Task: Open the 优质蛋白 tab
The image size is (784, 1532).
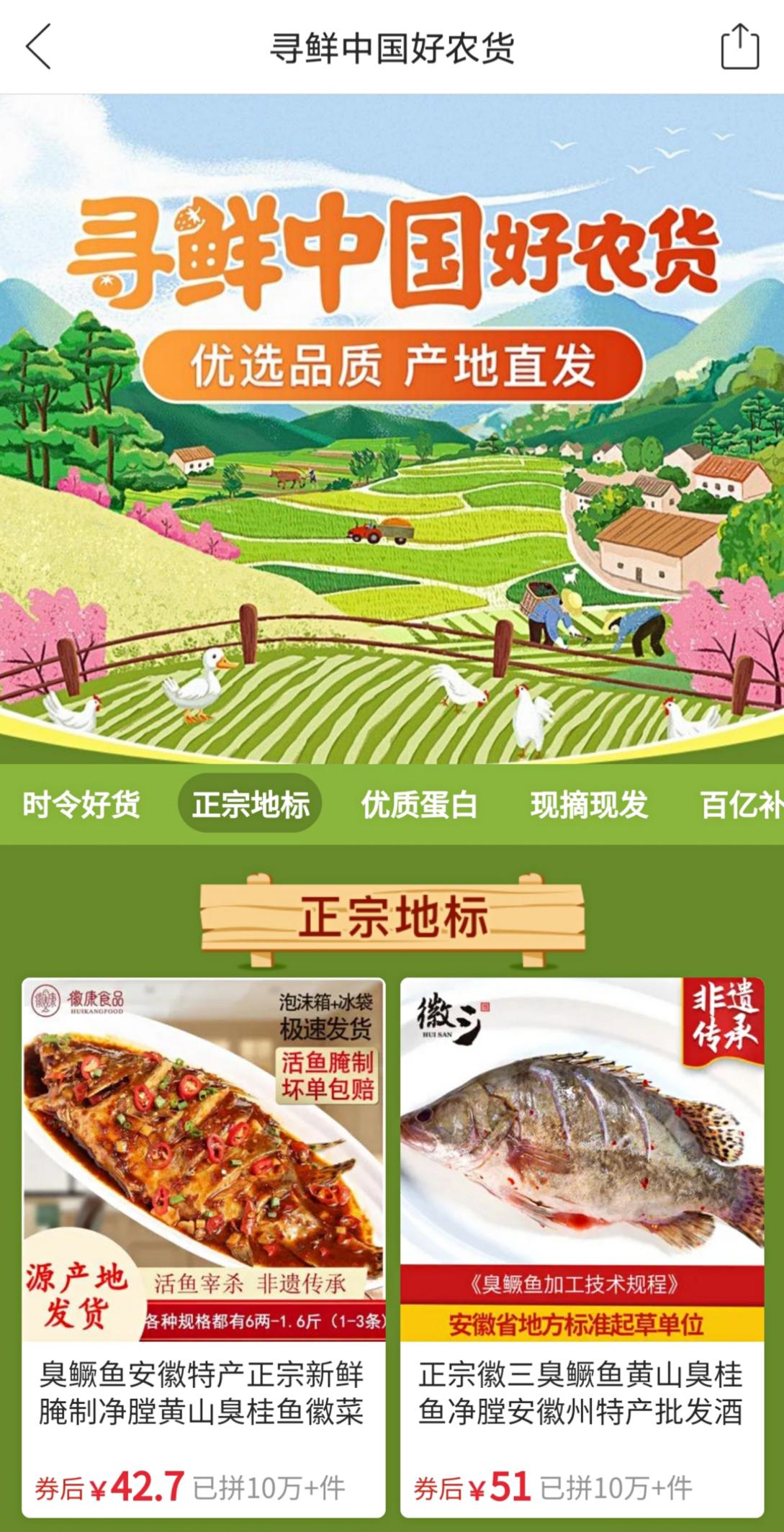Action: click(419, 804)
